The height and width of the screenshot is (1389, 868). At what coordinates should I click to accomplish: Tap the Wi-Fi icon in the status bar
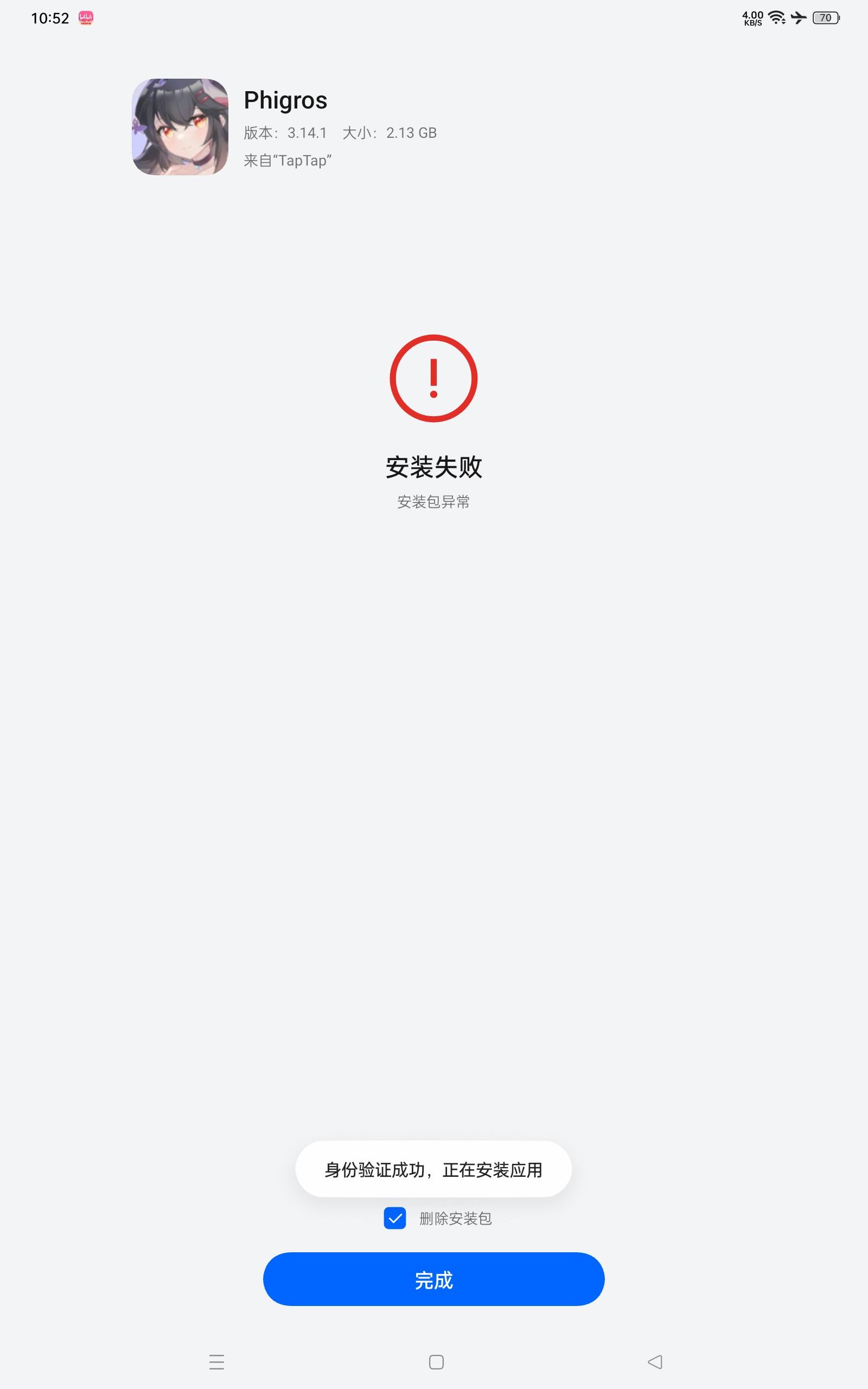(x=777, y=18)
